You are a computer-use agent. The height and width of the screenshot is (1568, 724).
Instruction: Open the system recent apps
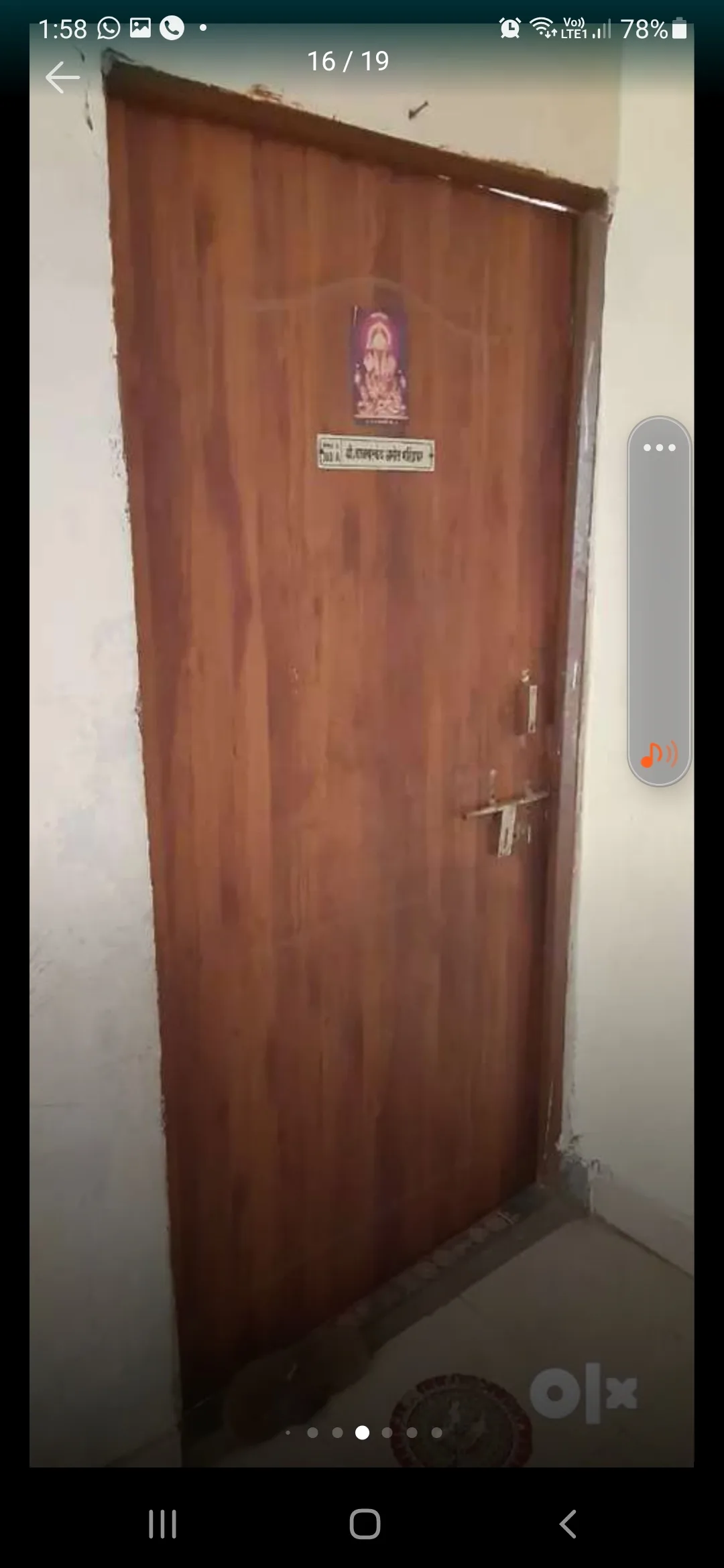[162, 1524]
